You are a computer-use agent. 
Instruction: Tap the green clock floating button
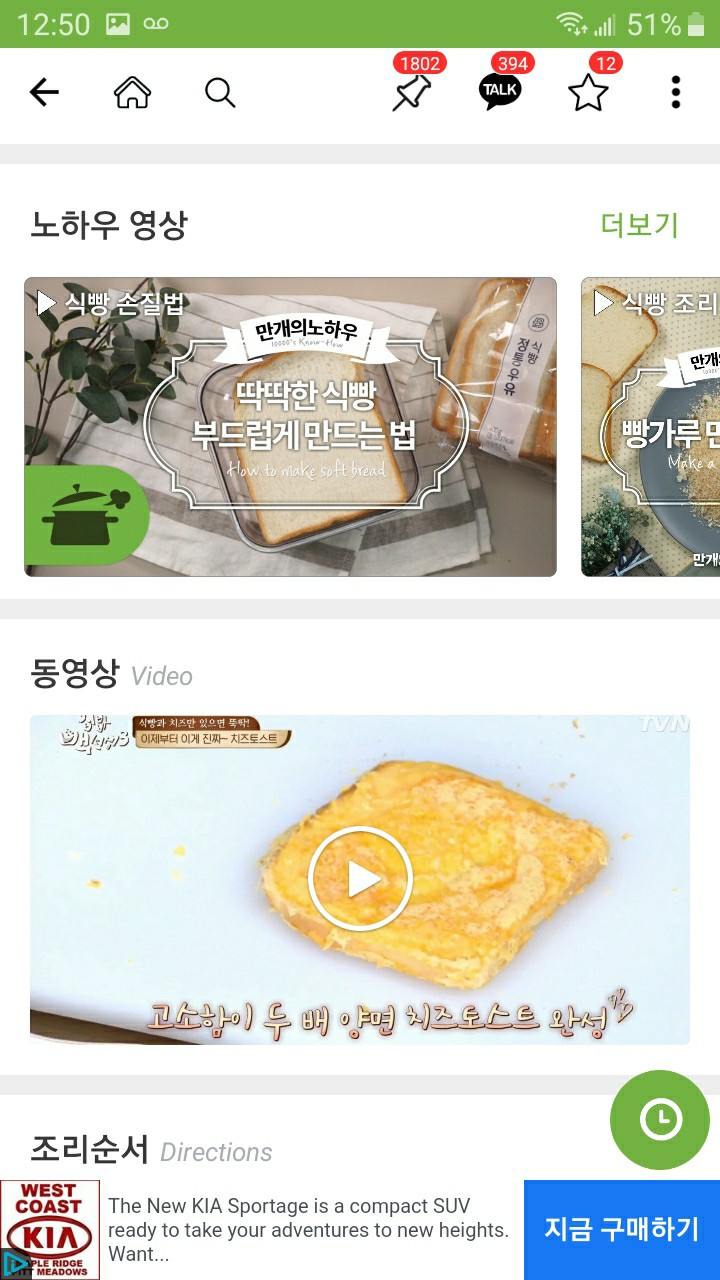(x=660, y=1120)
